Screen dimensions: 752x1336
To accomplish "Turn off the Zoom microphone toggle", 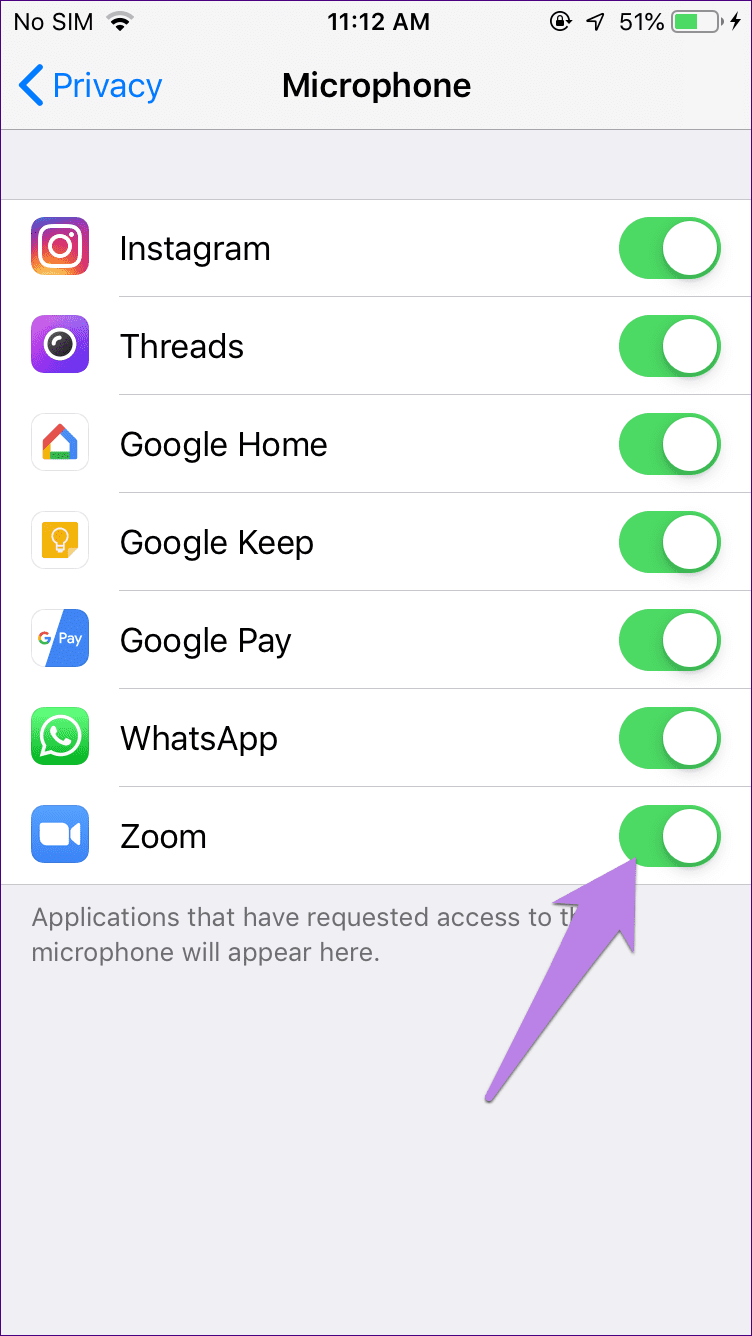I will click(669, 836).
